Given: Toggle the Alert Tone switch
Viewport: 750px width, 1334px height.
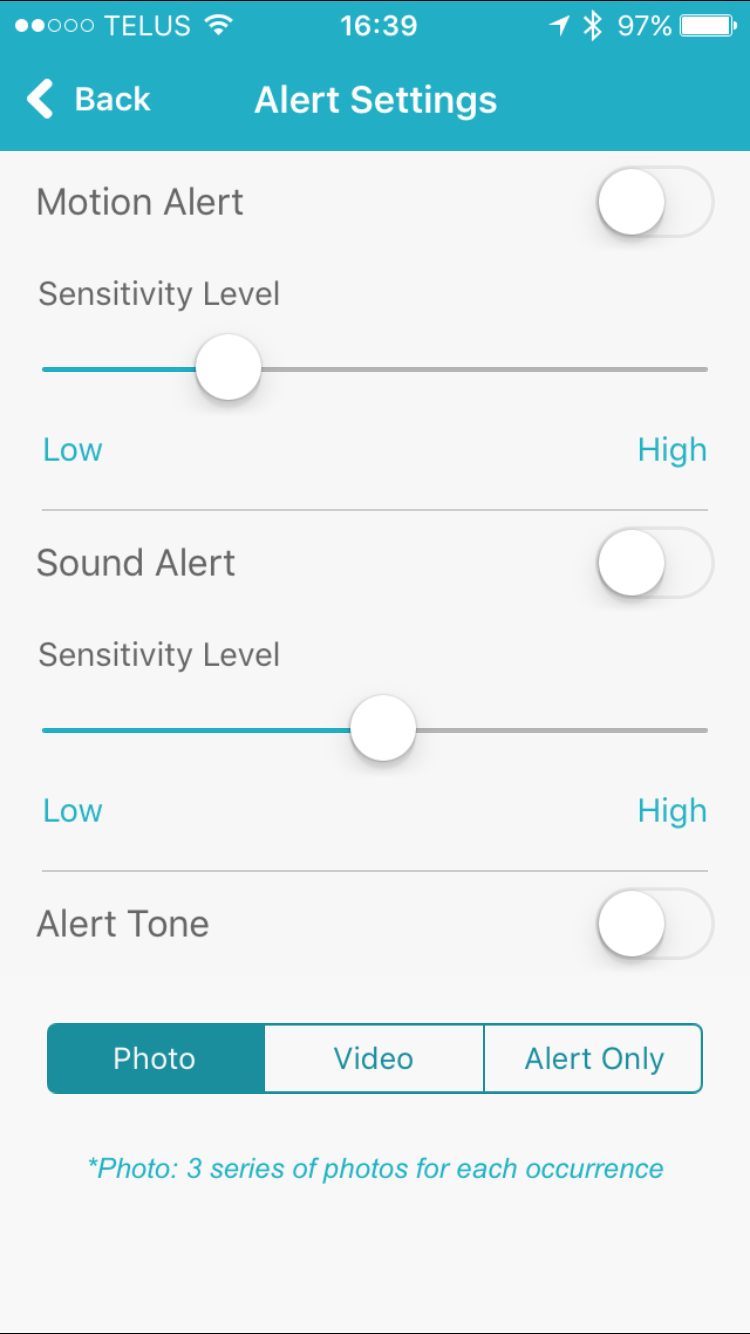Looking at the screenshot, I should point(655,924).
